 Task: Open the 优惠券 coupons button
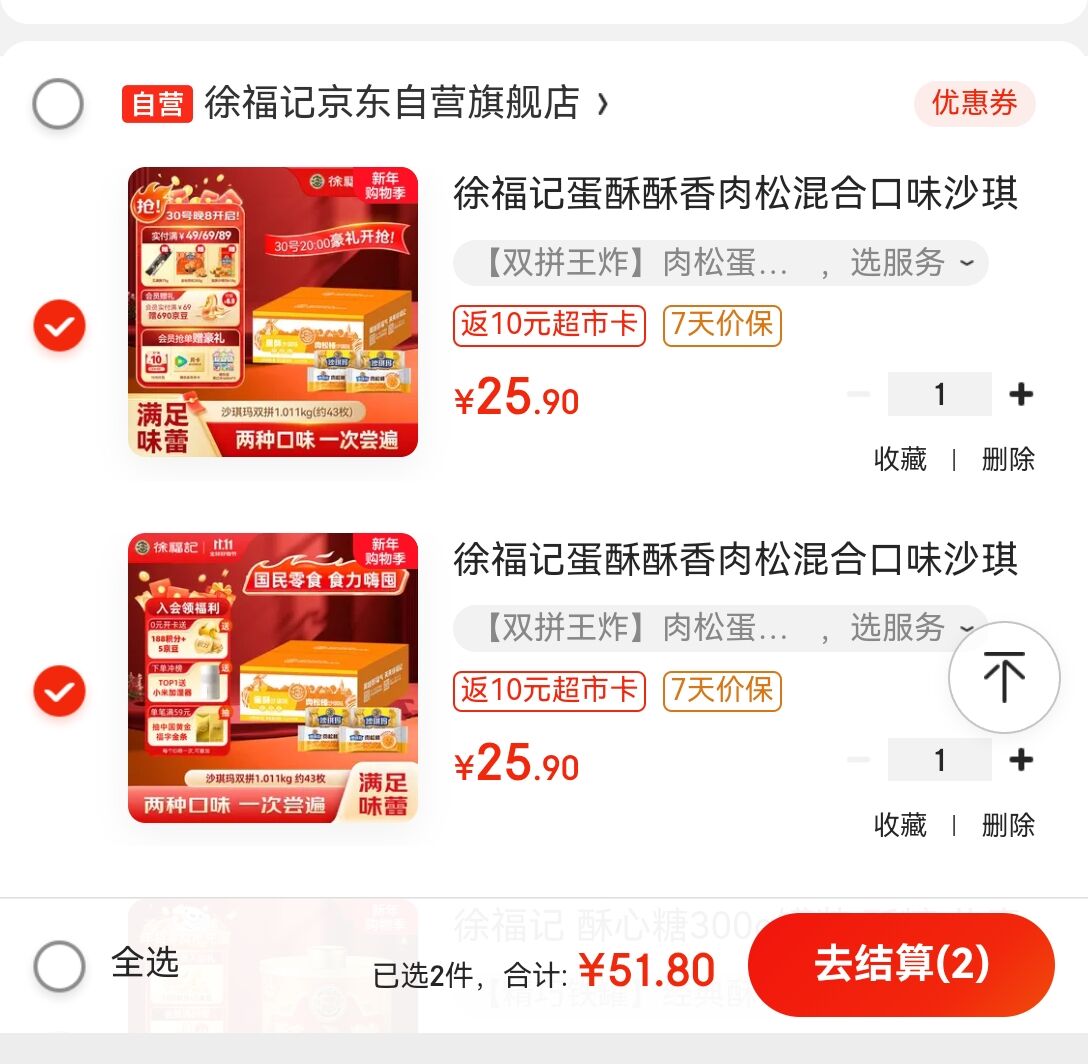click(x=974, y=103)
